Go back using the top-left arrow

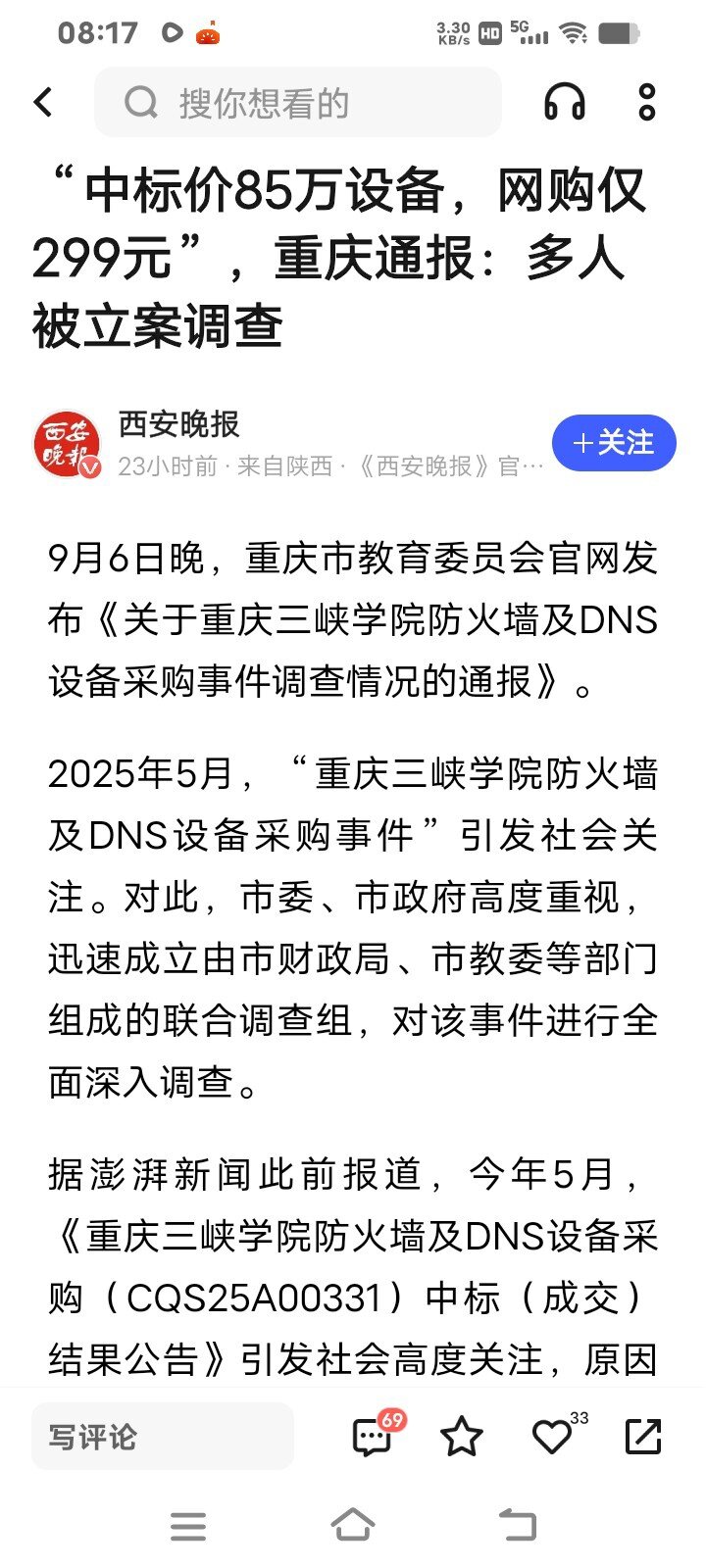[x=43, y=101]
